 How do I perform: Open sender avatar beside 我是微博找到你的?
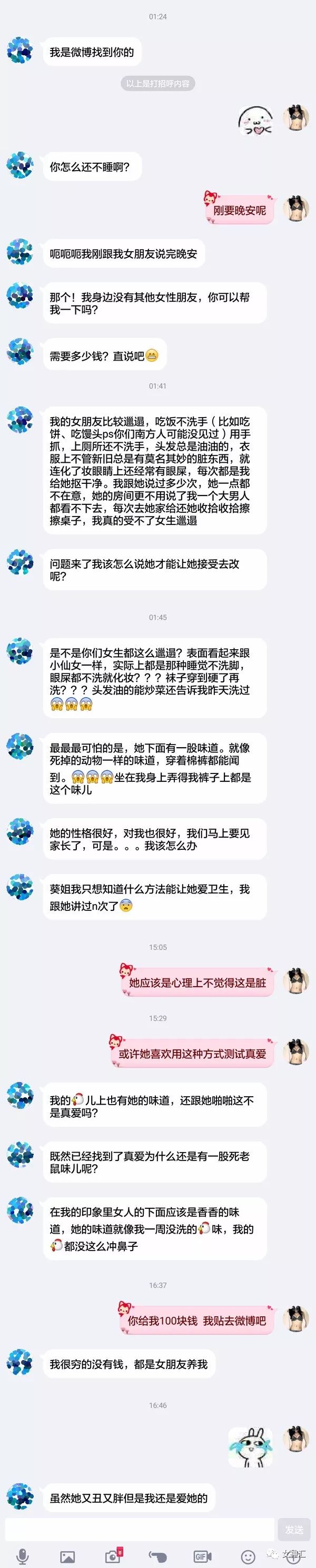[x=20, y=50]
